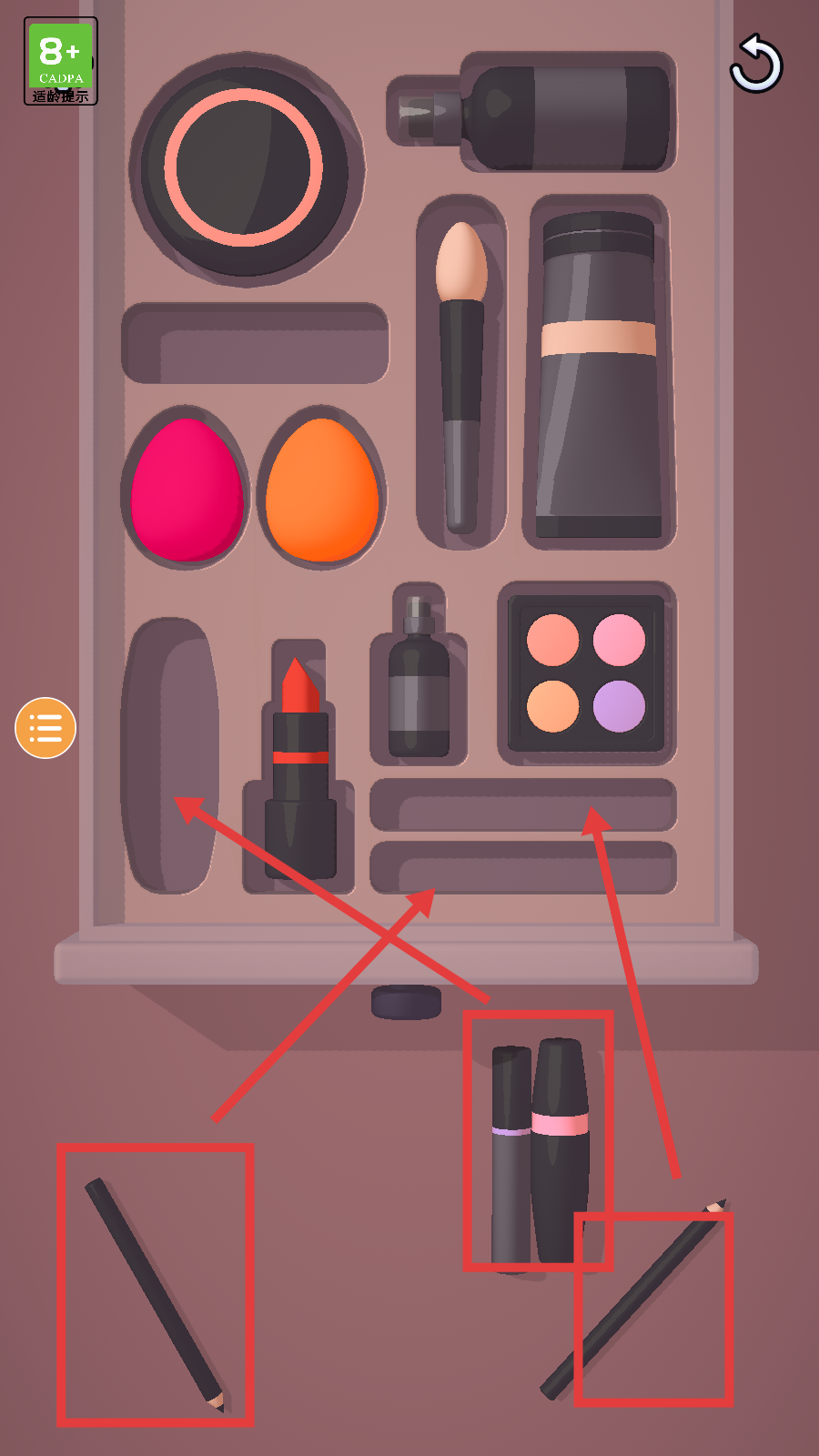The height and width of the screenshot is (1456, 819).
Task: Restart the level with the reset arrow
Action: 756,65
